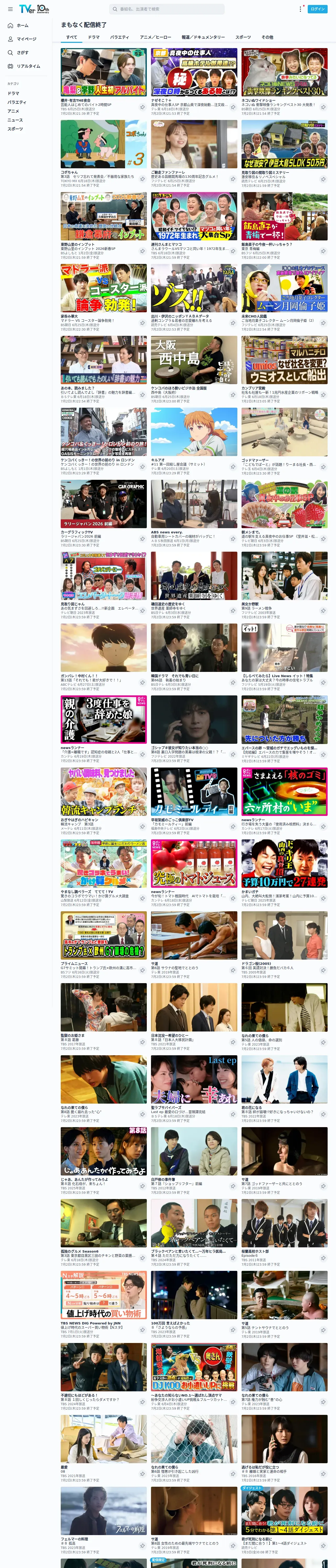Viewport: 336px width, 1568px height.
Task: Go to ホーム in the sidebar
Action: [x=23, y=26]
